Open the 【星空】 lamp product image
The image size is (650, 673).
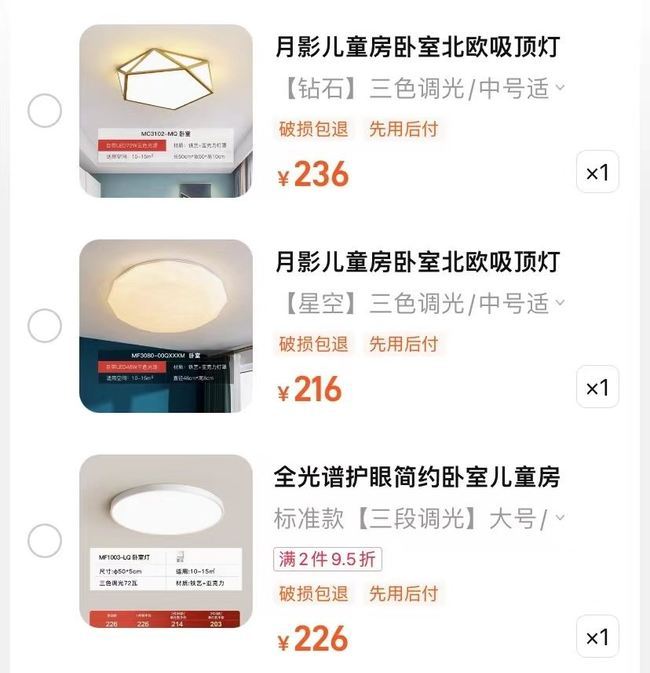(x=166, y=326)
